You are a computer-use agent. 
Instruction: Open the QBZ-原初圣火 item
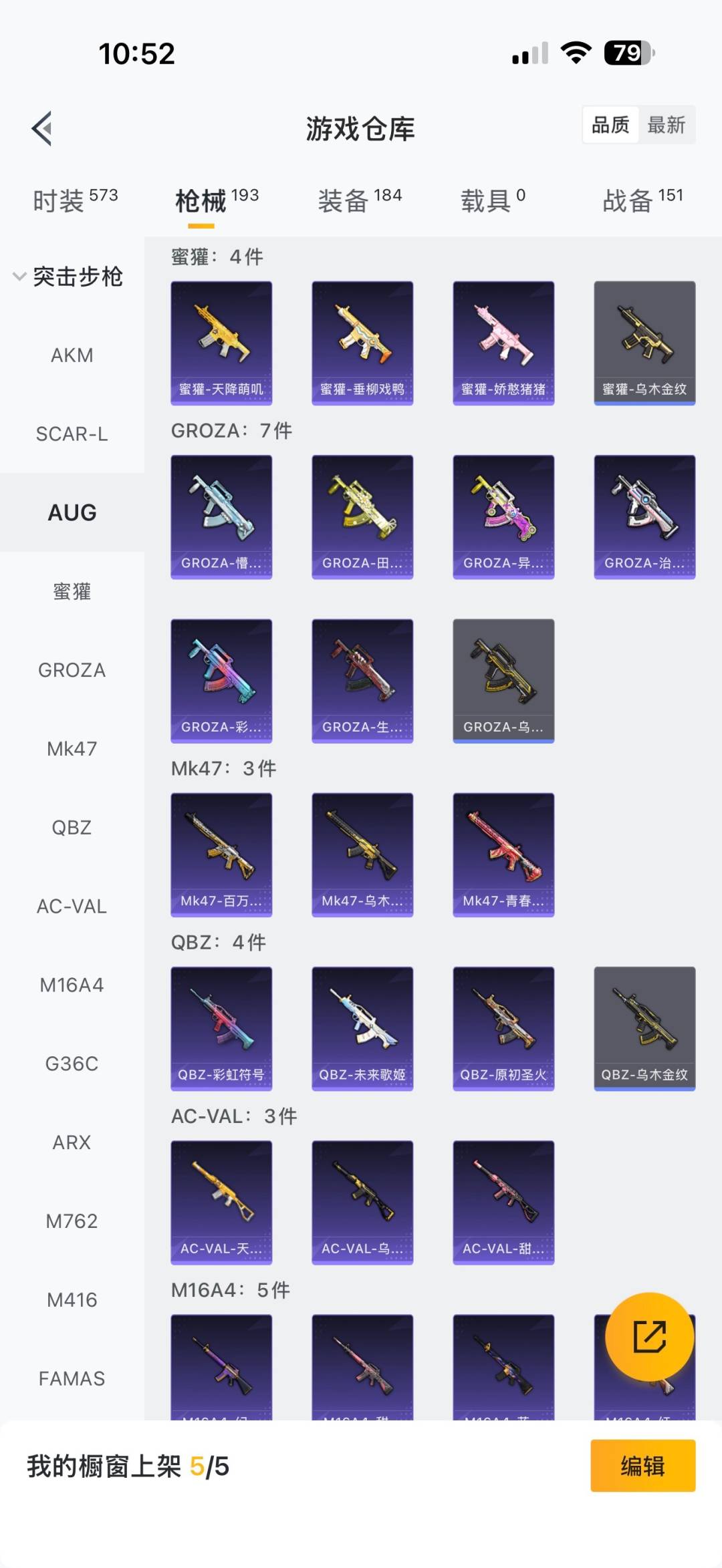503,1028
